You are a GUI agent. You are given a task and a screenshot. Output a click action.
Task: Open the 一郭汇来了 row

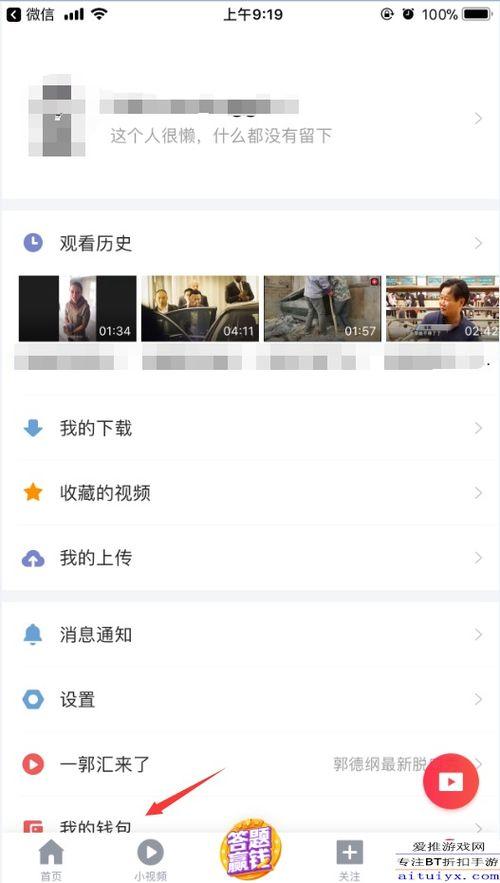(x=250, y=764)
